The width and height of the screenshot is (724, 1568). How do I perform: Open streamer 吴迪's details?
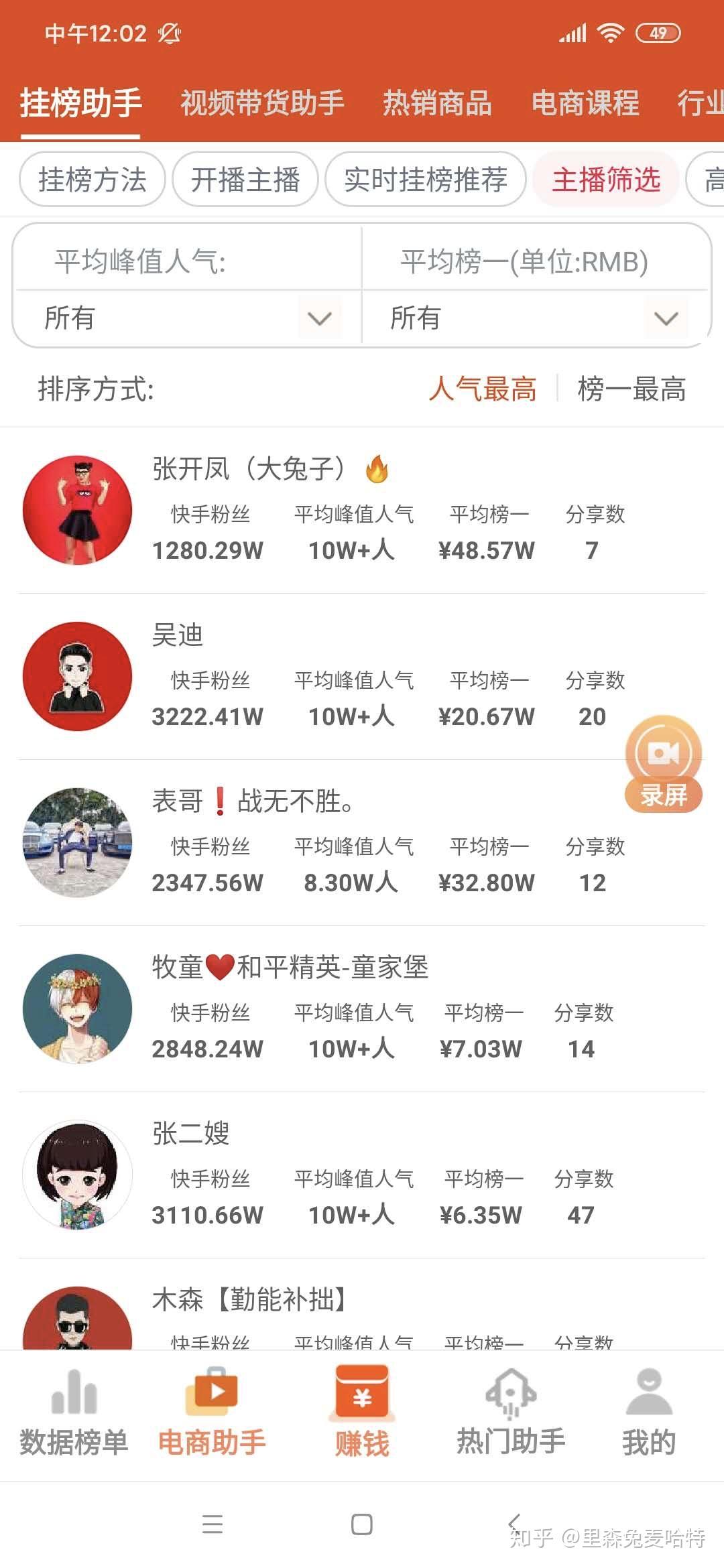point(362,677)
